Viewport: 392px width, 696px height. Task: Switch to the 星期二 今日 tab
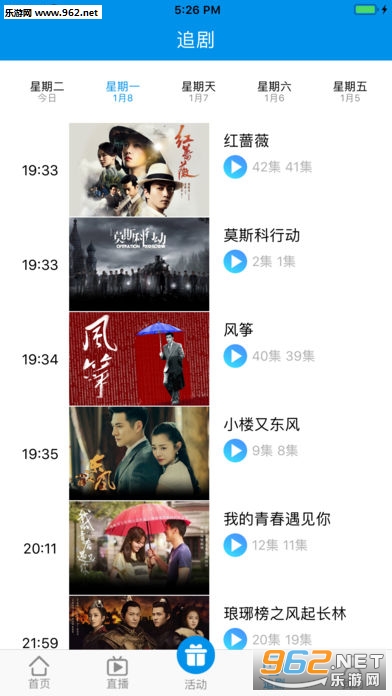(47, 91)
